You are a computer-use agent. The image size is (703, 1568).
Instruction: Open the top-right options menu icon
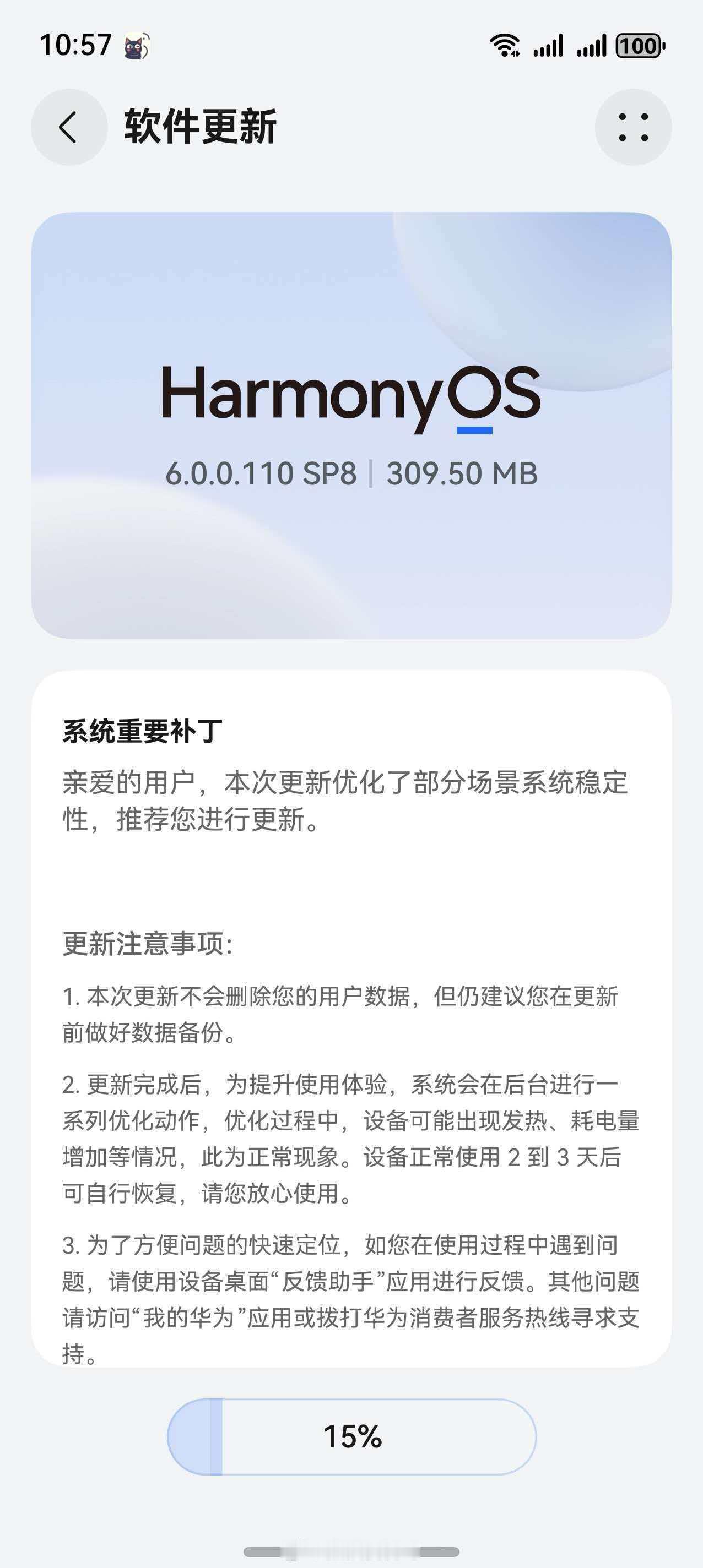pos(634,125)
